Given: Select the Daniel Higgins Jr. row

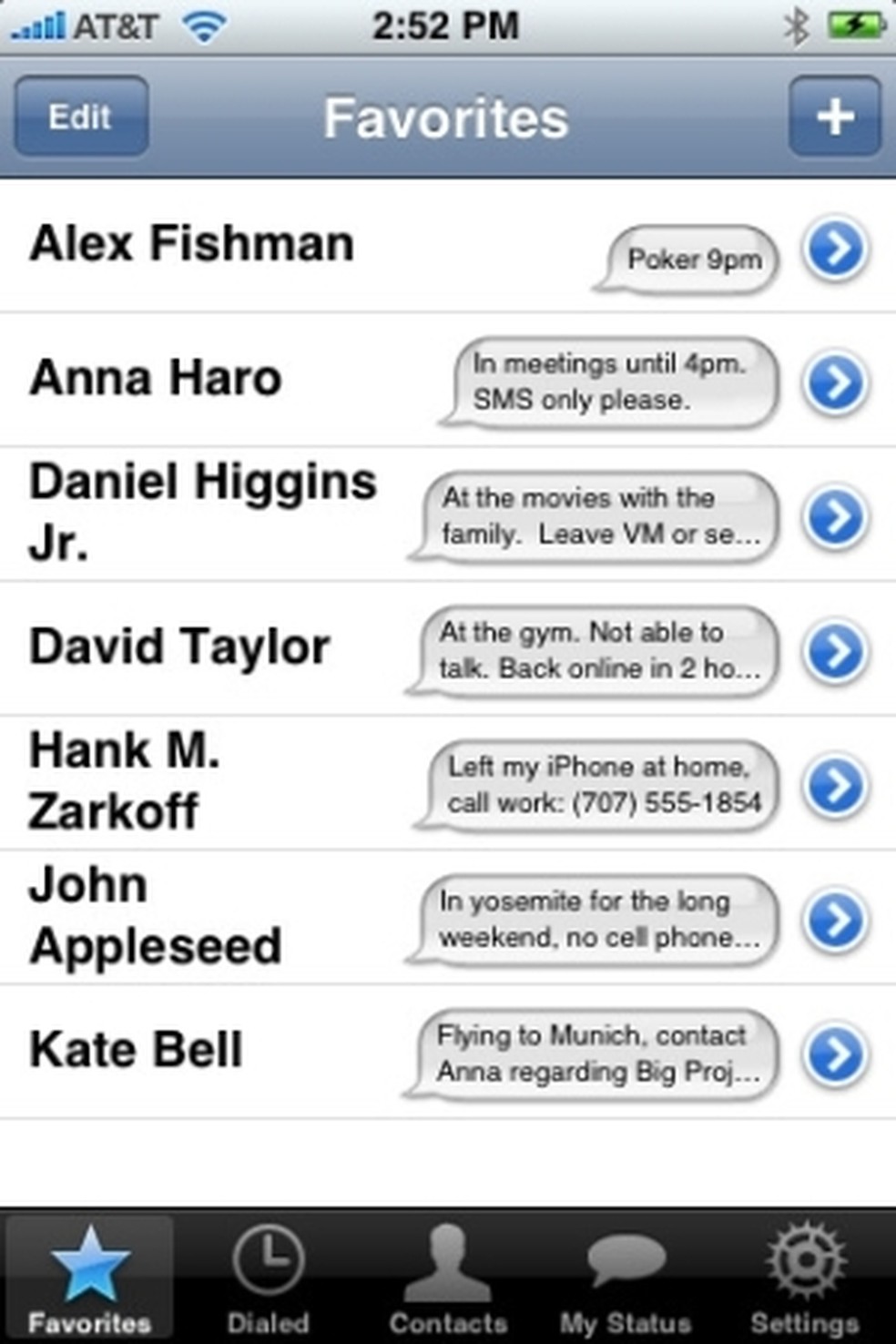Looking at the screenshot, I should [x=202, y=512].
